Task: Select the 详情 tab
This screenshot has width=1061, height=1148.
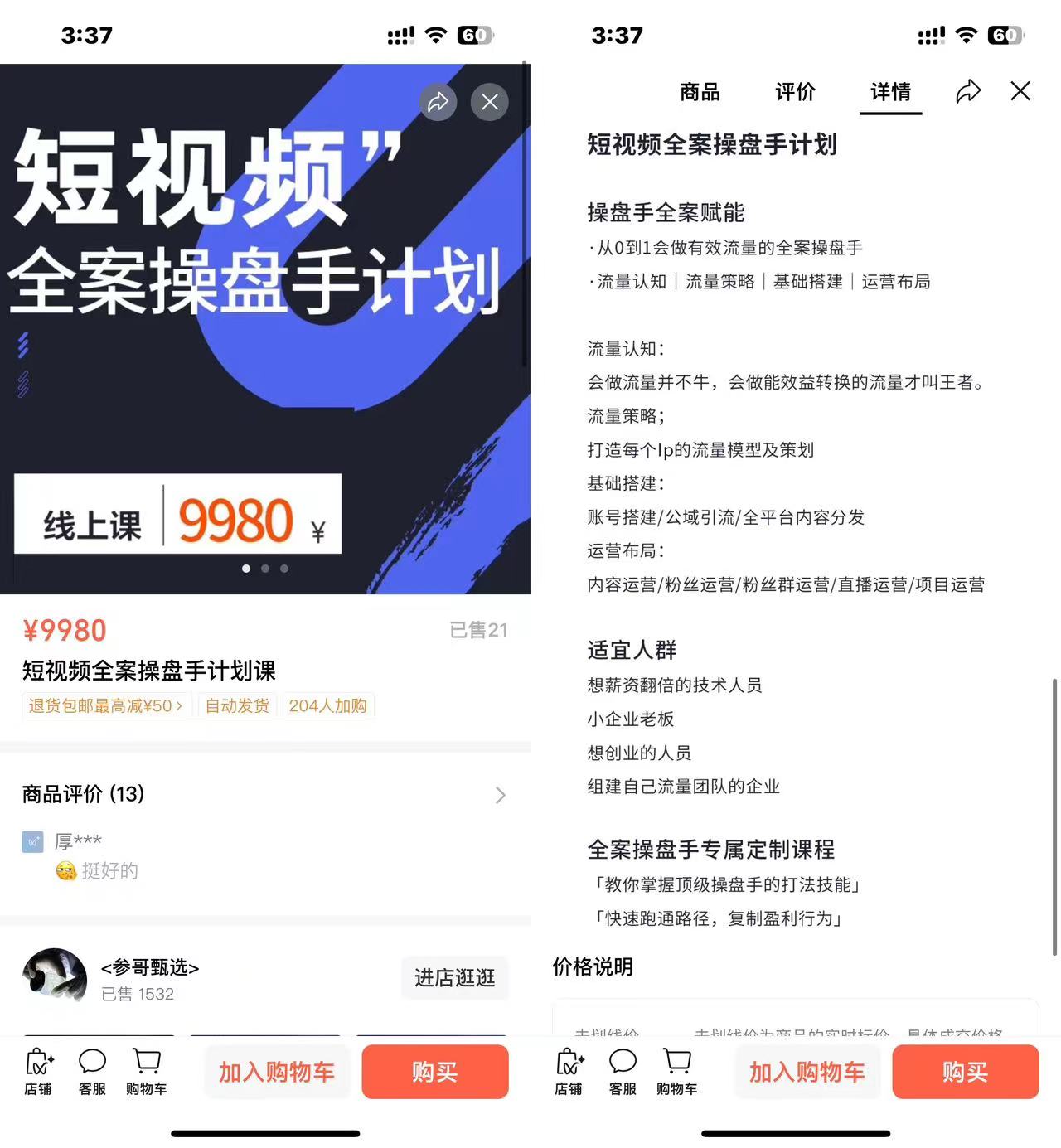Action: pos(890,92)
